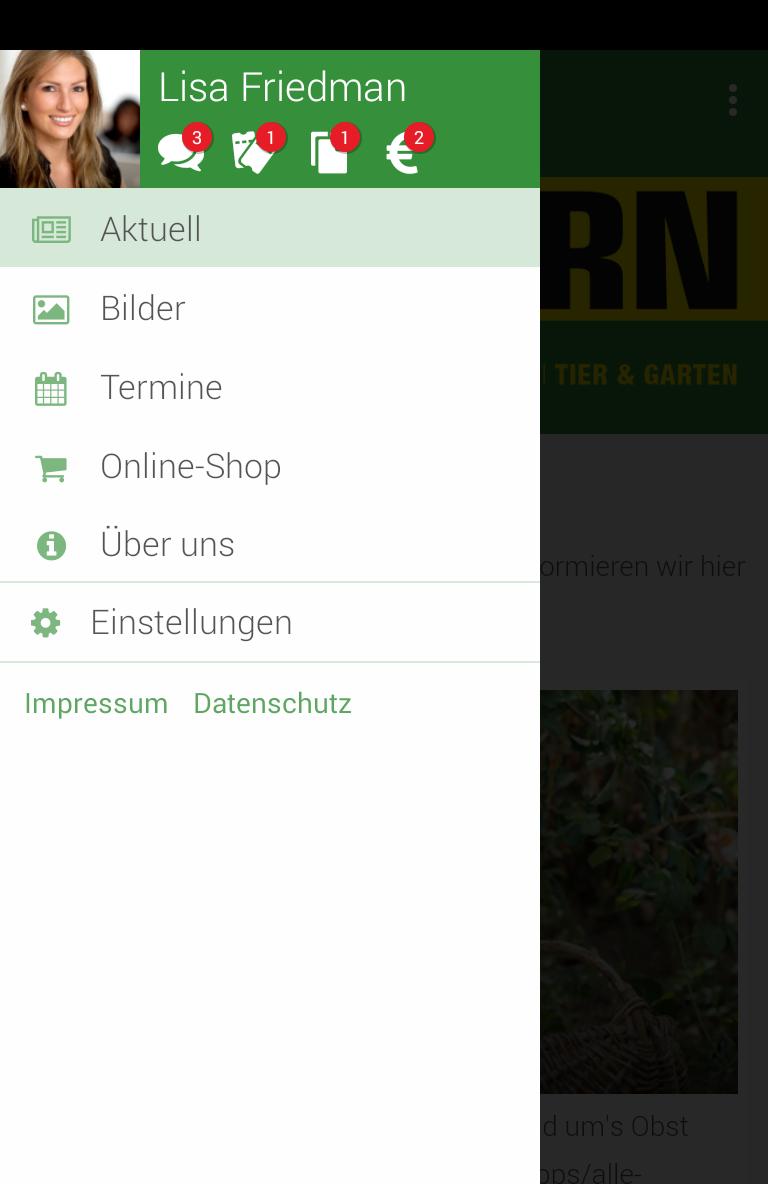Click the info icon next to Über uns

tap(51, 544)
